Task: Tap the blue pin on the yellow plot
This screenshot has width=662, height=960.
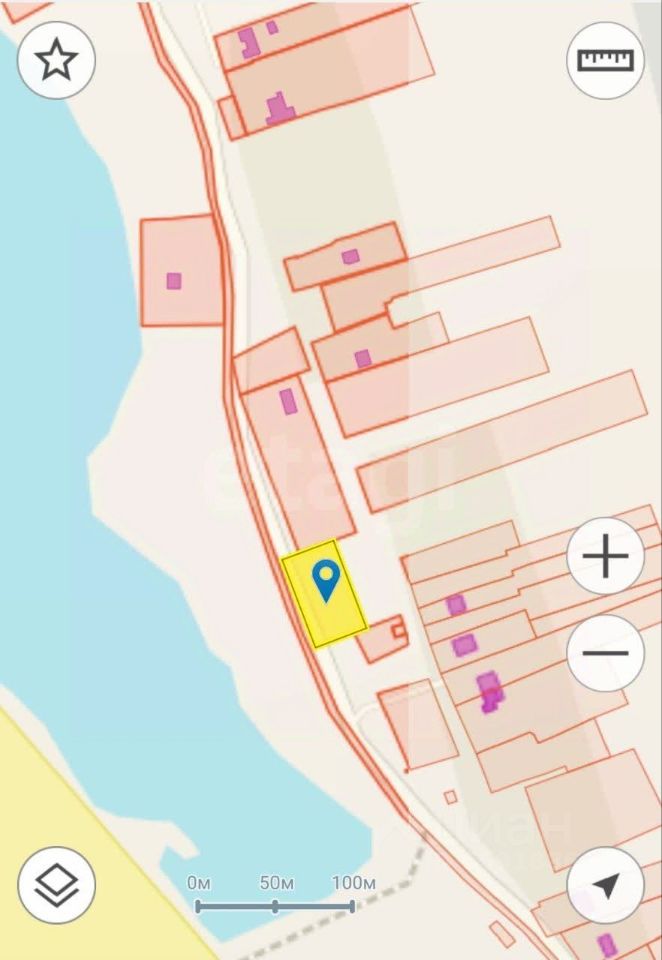Action: click(326, 579)
